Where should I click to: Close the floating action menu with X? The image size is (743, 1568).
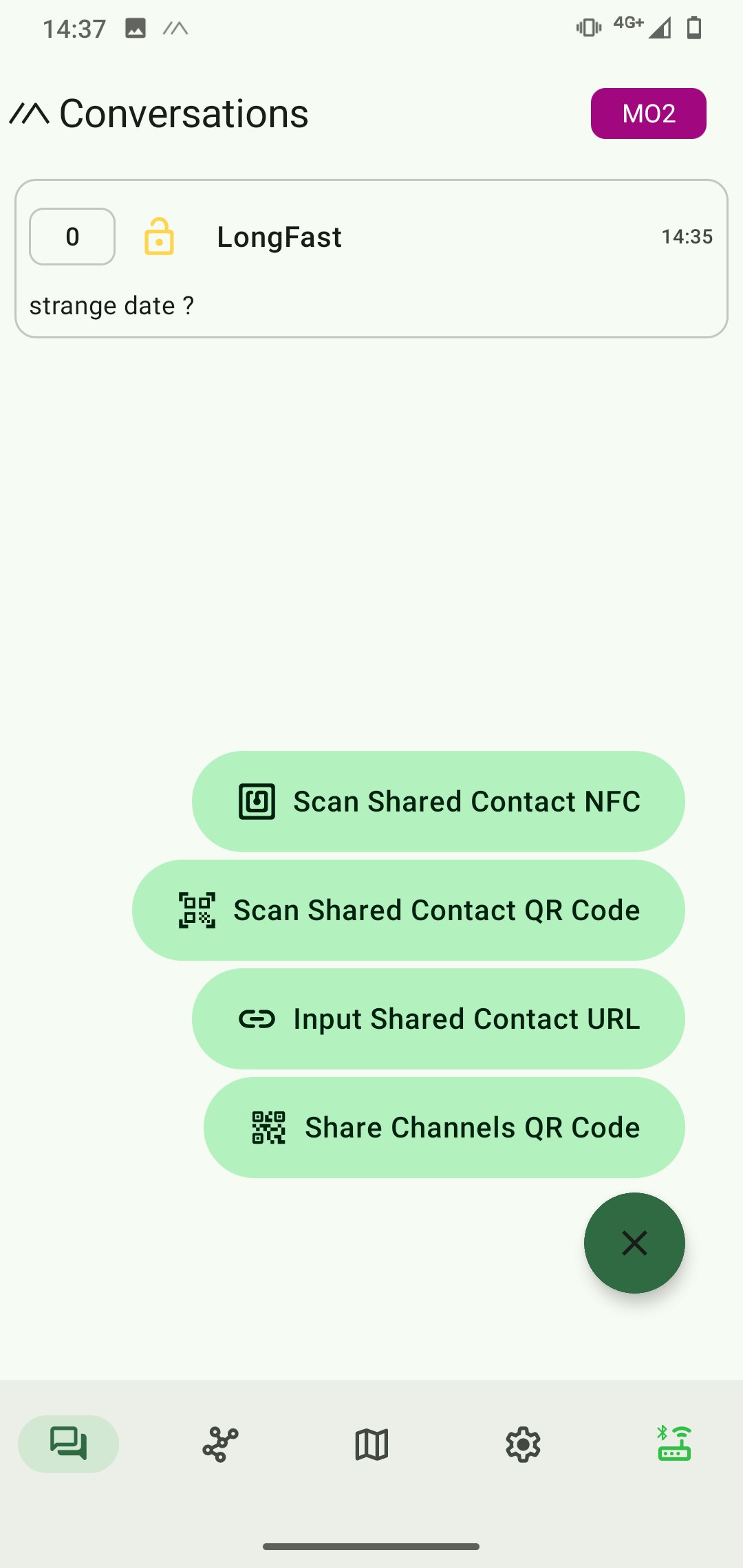(634, 1243)
